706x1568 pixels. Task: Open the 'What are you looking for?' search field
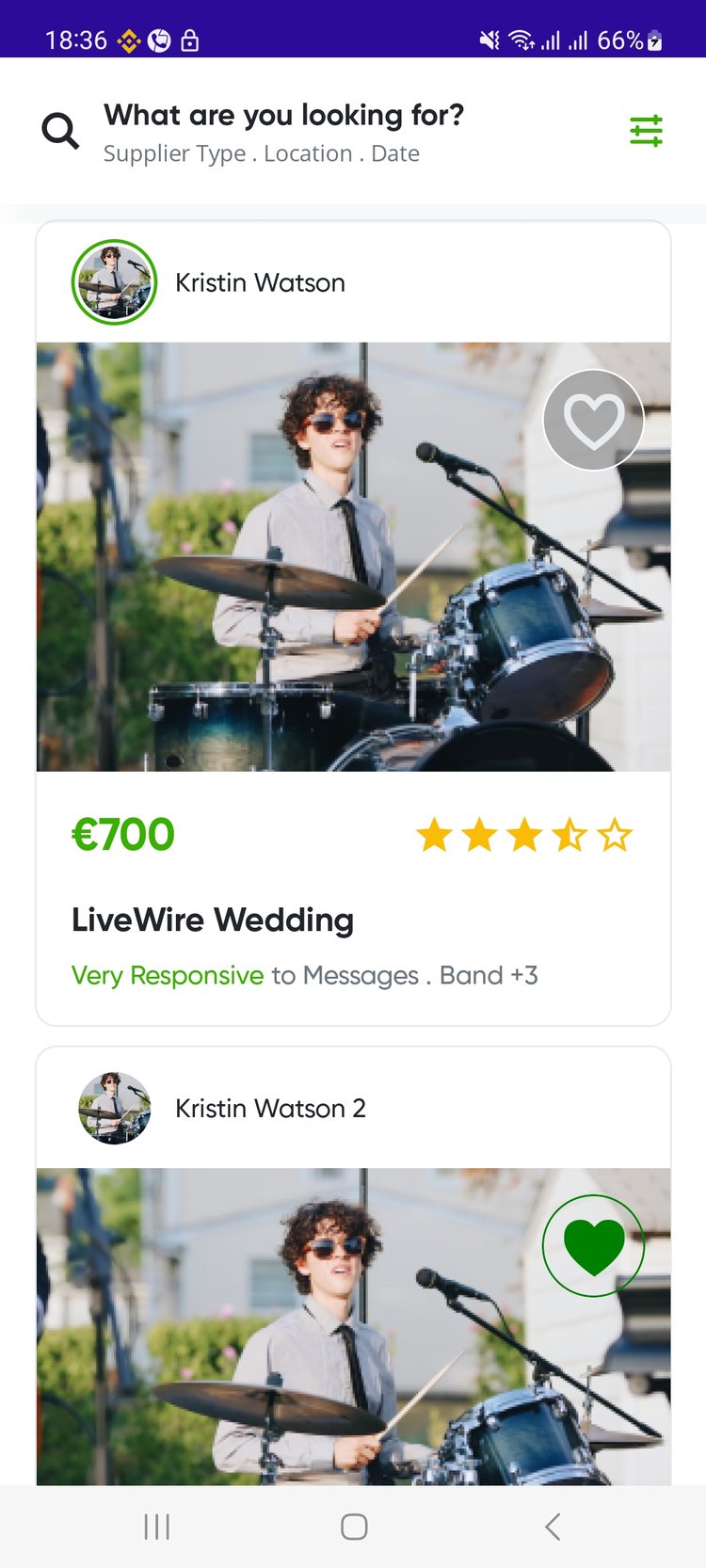pos(282,132)
